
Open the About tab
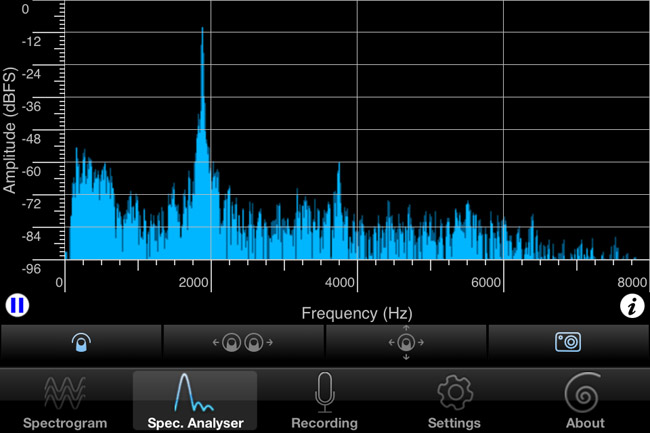(x=584, y=401)
